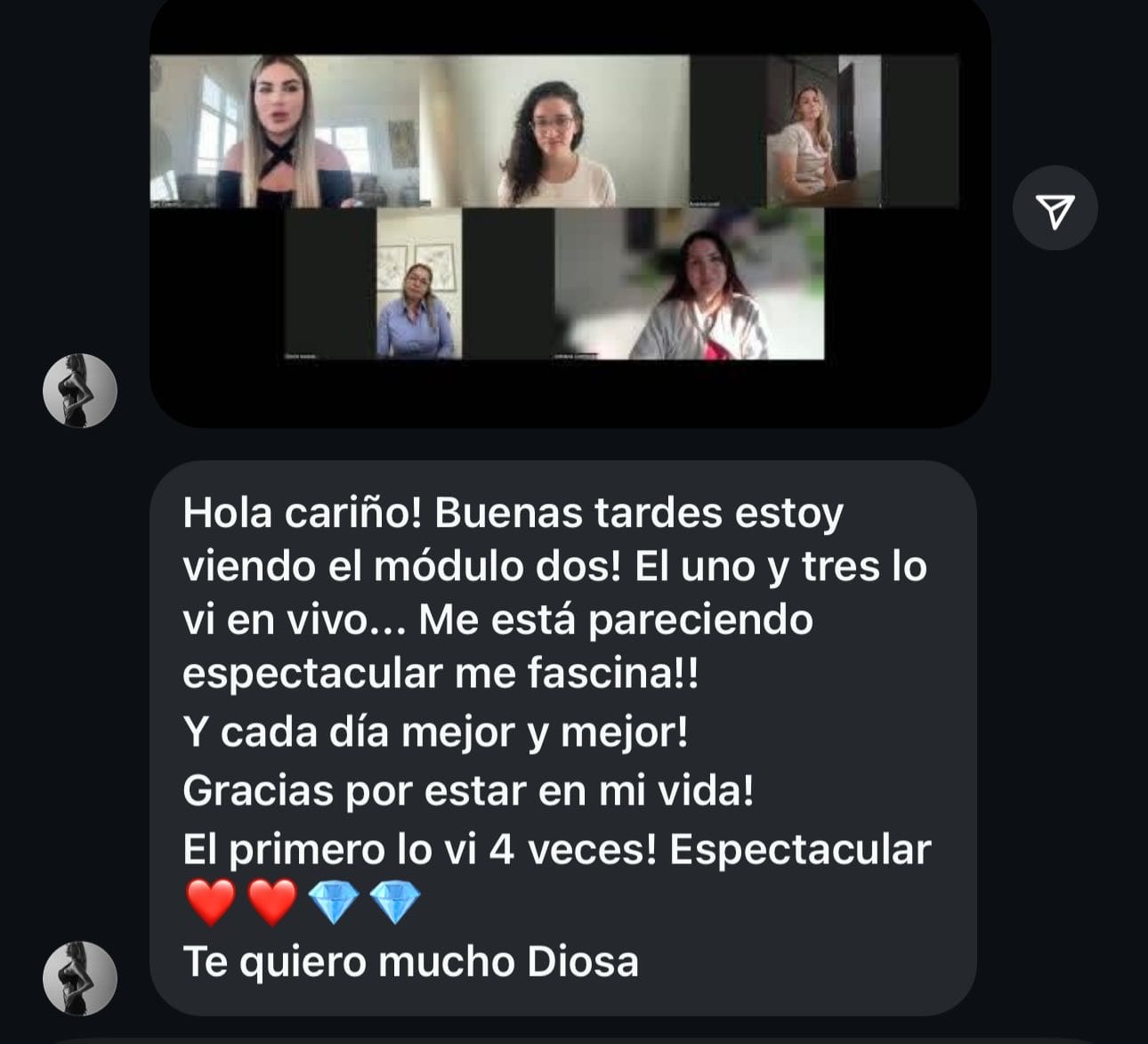
Task: Tap sender's avatar beside the 'Hola cariño' message
Action: (80, 978)
